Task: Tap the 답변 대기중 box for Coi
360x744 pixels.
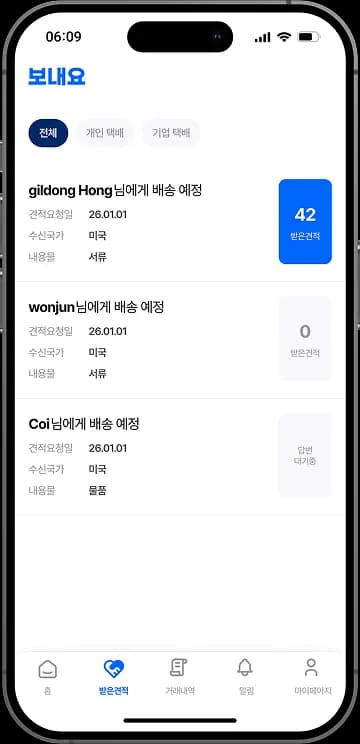Action: [305, 456]
